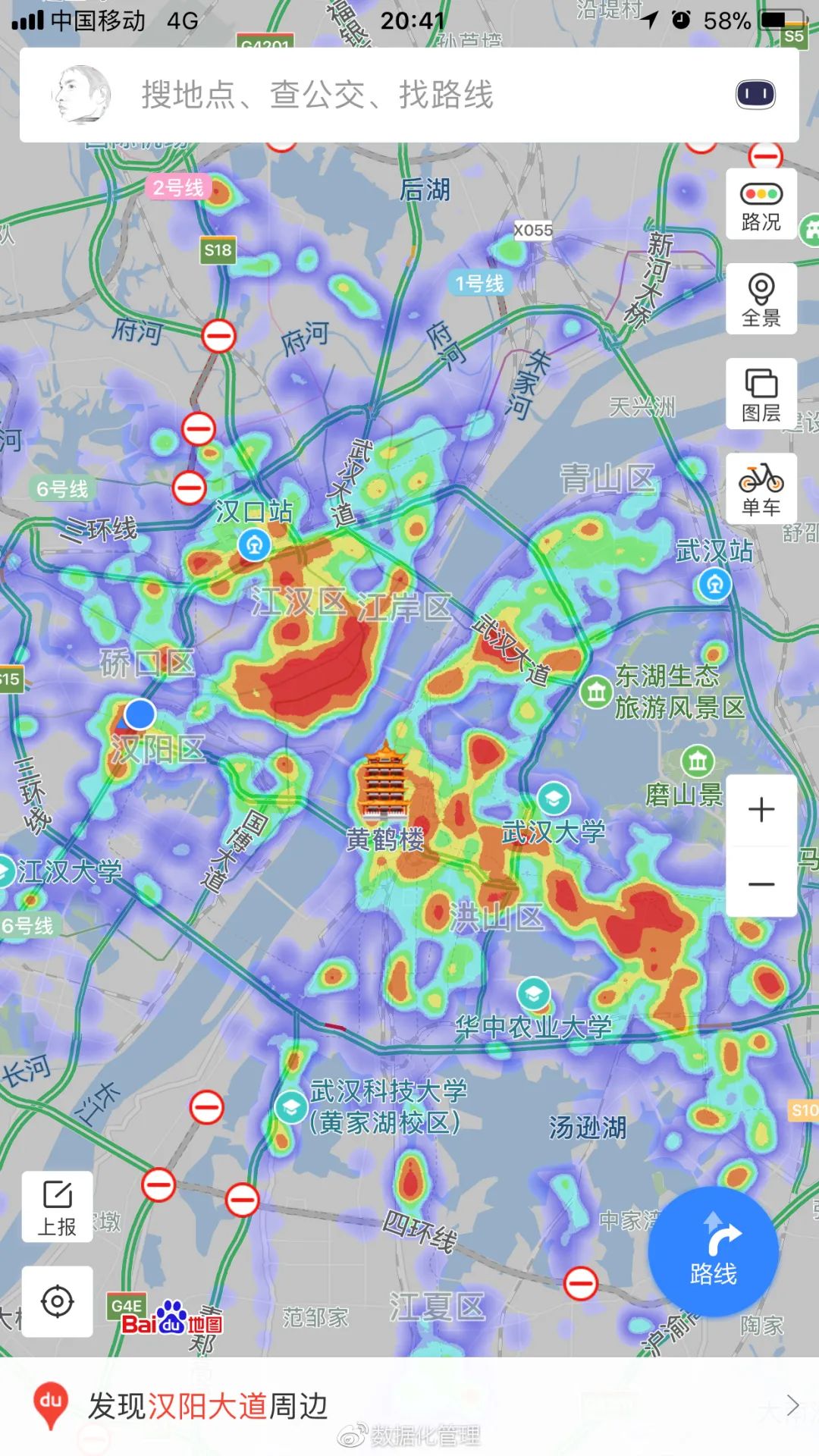Open the 图层 map layers panel
Screen dimensions: 819x1456
[x=761, y=393]
